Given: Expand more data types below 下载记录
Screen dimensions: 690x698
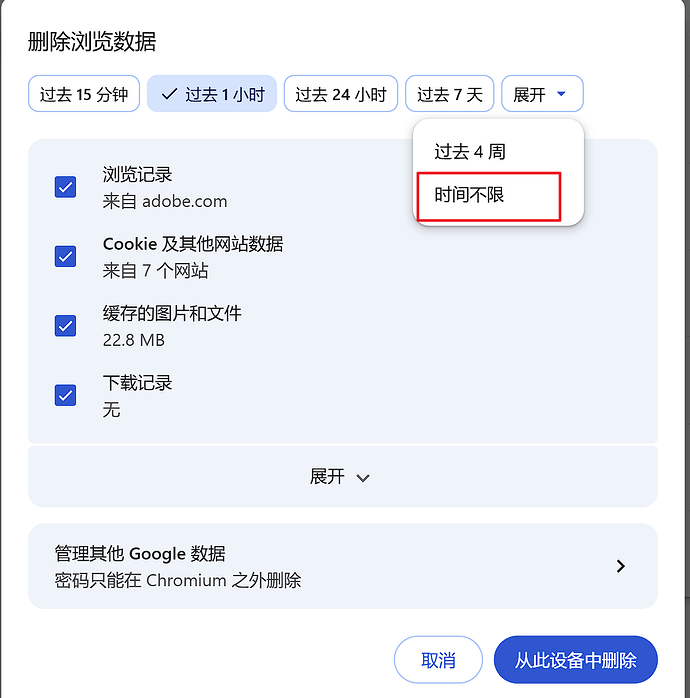Looking at the screenshot, I should pyautogui.click(x=342, y=477).
